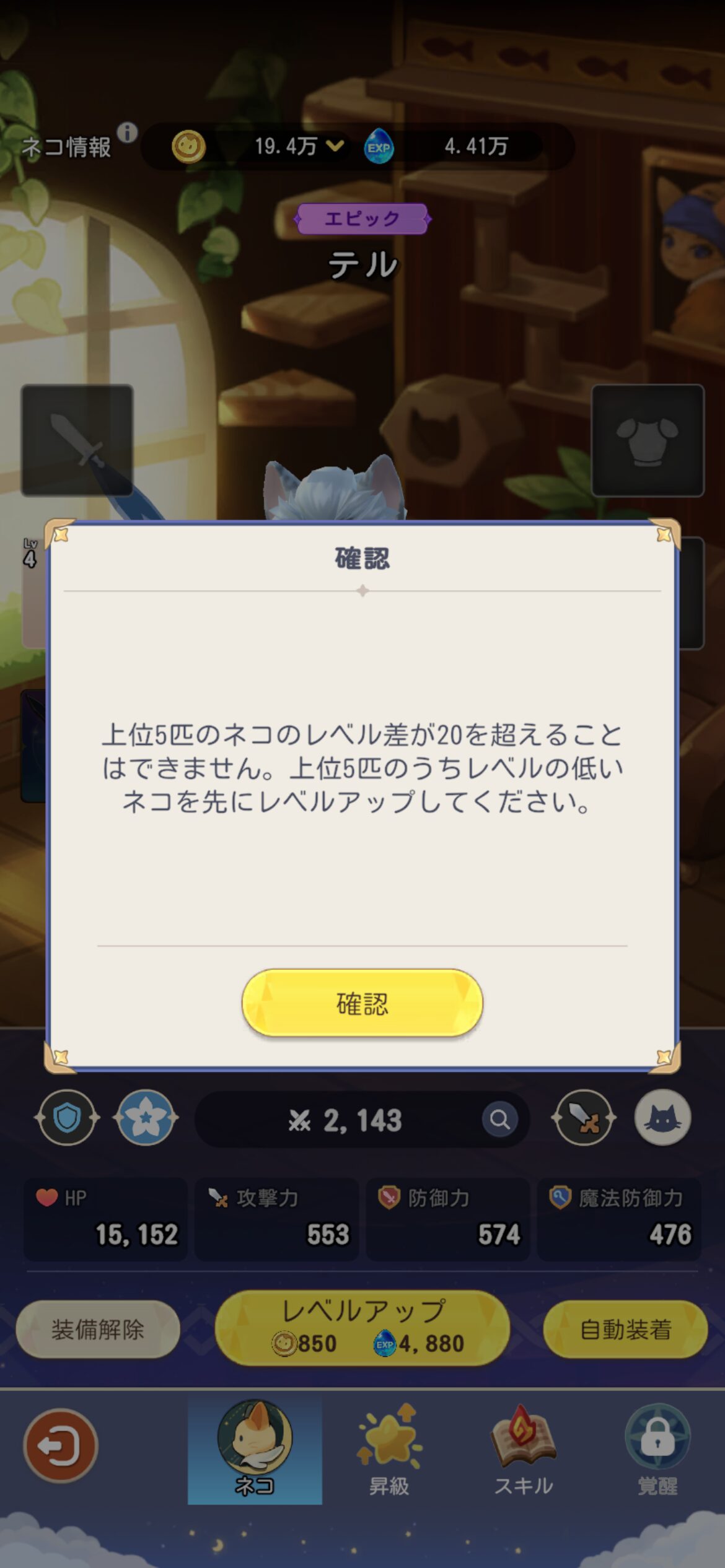Tap the empty weapon equipment slot
Viewport: 725px width, 1568px height.
pyautogui.click(x=77, y=440)
